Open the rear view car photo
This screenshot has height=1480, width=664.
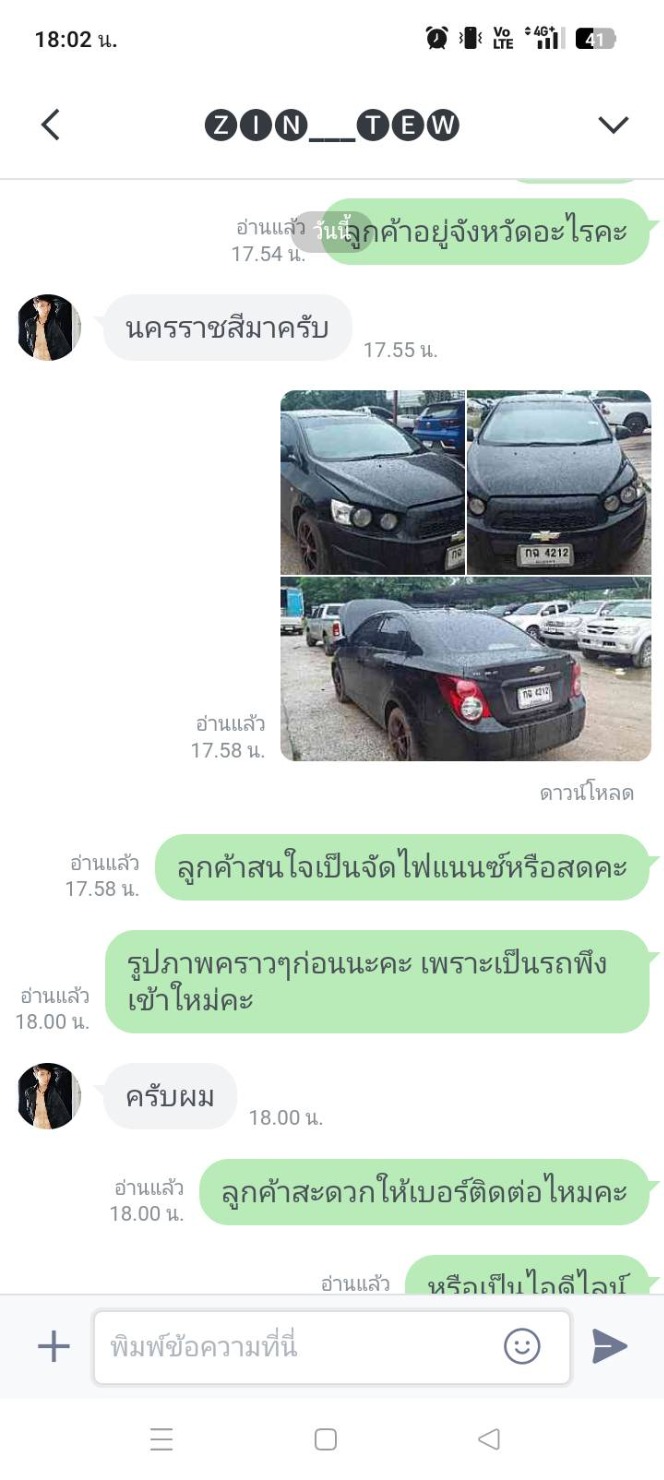466,669
